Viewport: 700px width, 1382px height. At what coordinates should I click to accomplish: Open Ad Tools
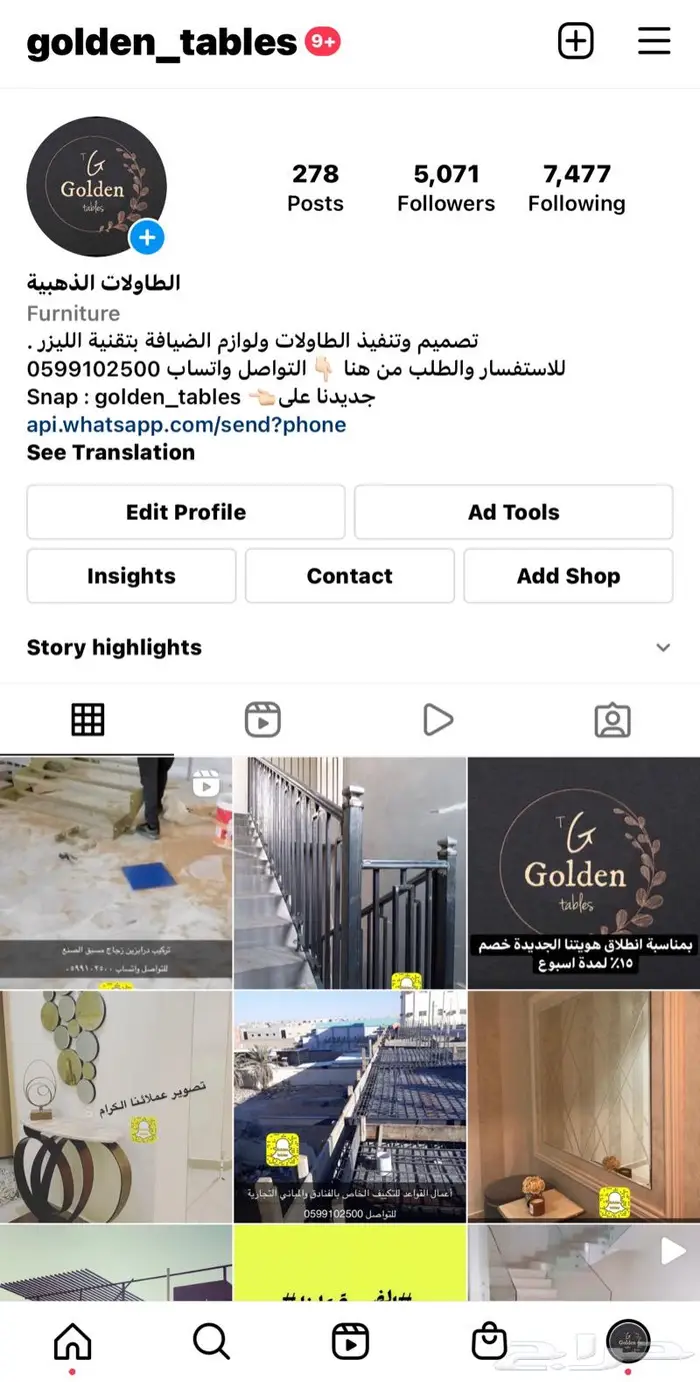(x=513, y=512)
